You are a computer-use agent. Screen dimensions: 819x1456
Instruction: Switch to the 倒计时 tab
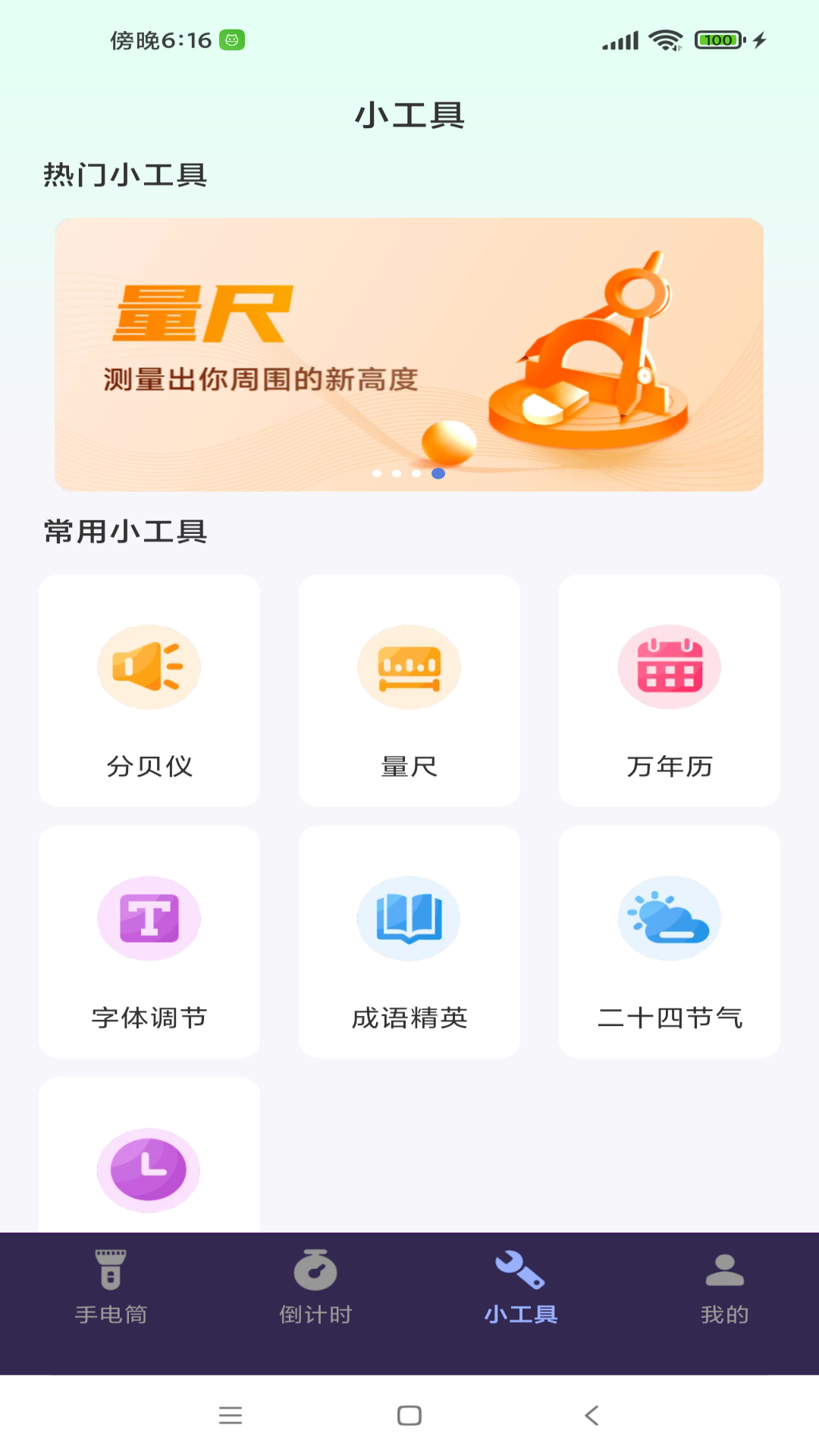316,1289
